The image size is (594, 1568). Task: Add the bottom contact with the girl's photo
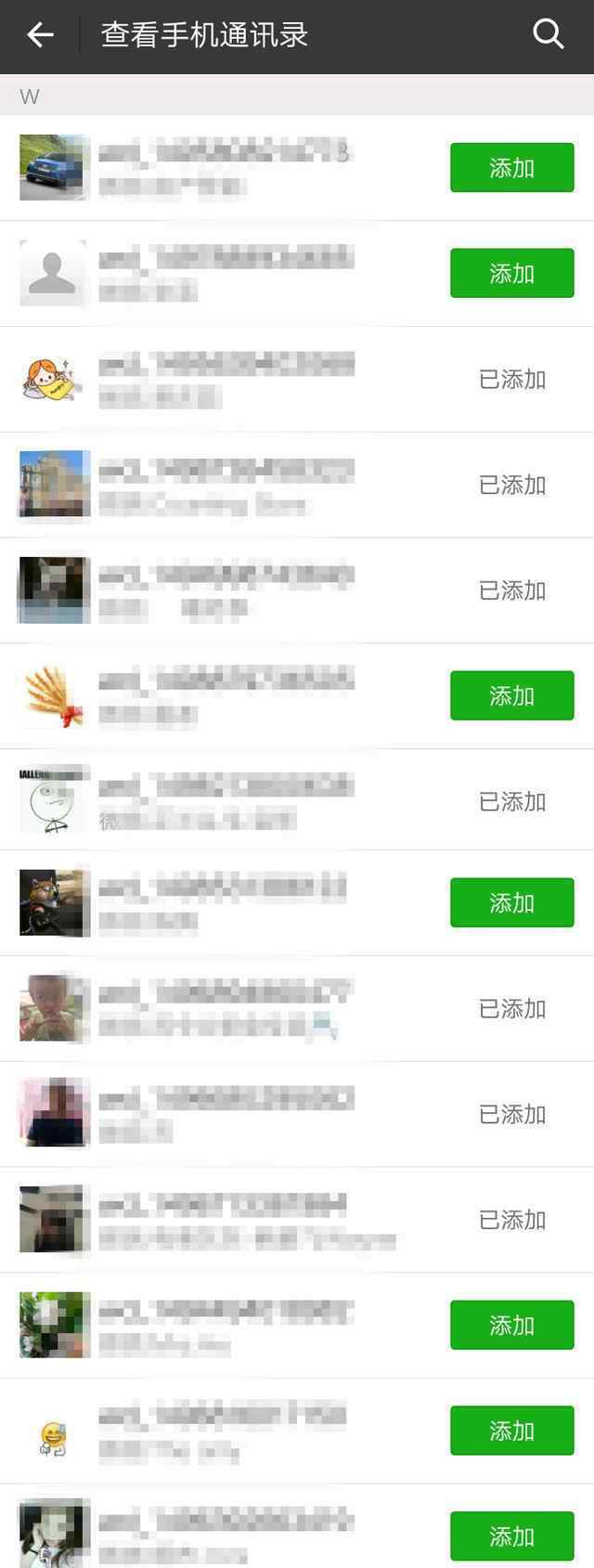[511, 1536]
